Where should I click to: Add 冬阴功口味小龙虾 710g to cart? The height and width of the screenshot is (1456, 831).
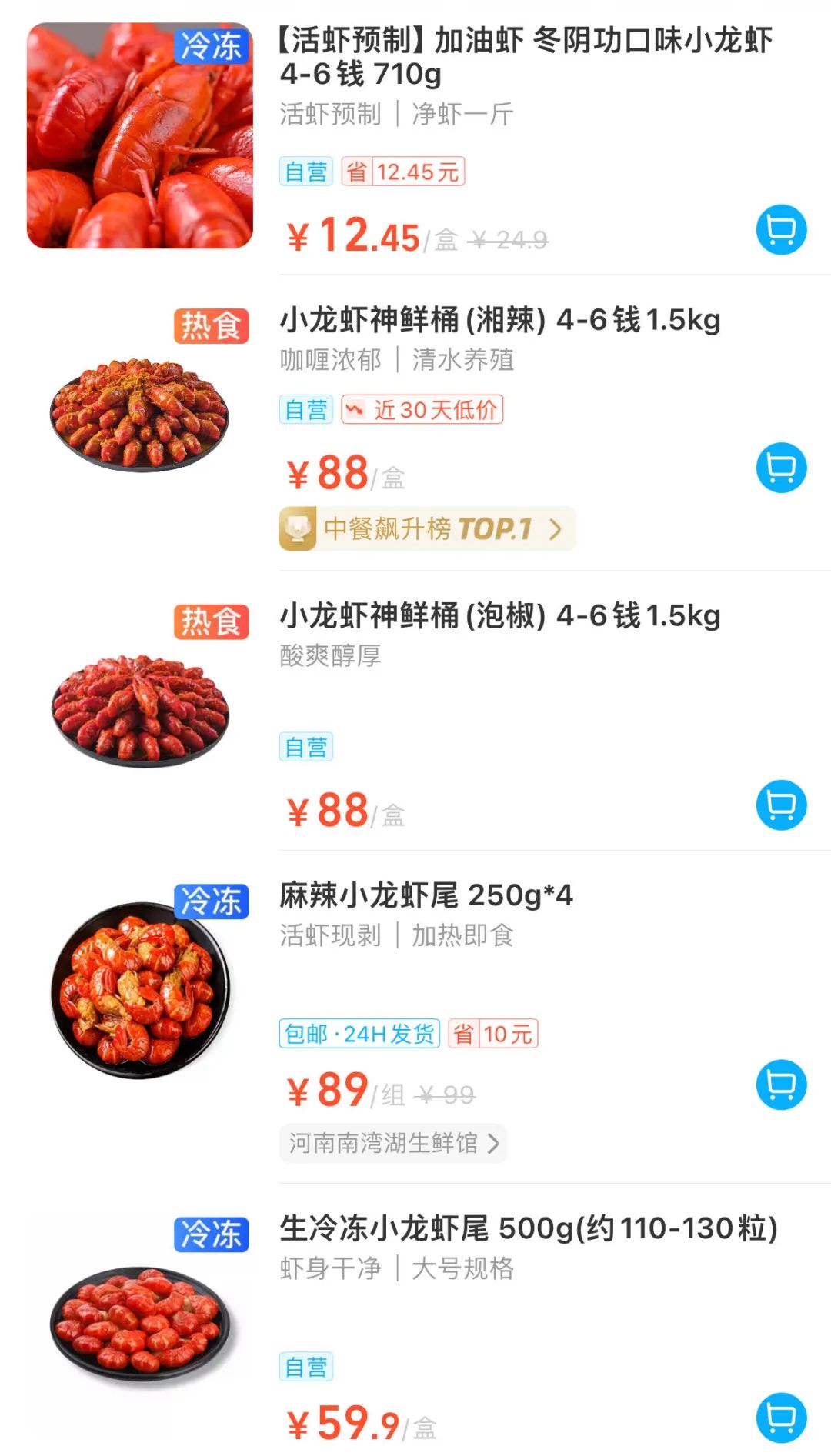point(781,229)
